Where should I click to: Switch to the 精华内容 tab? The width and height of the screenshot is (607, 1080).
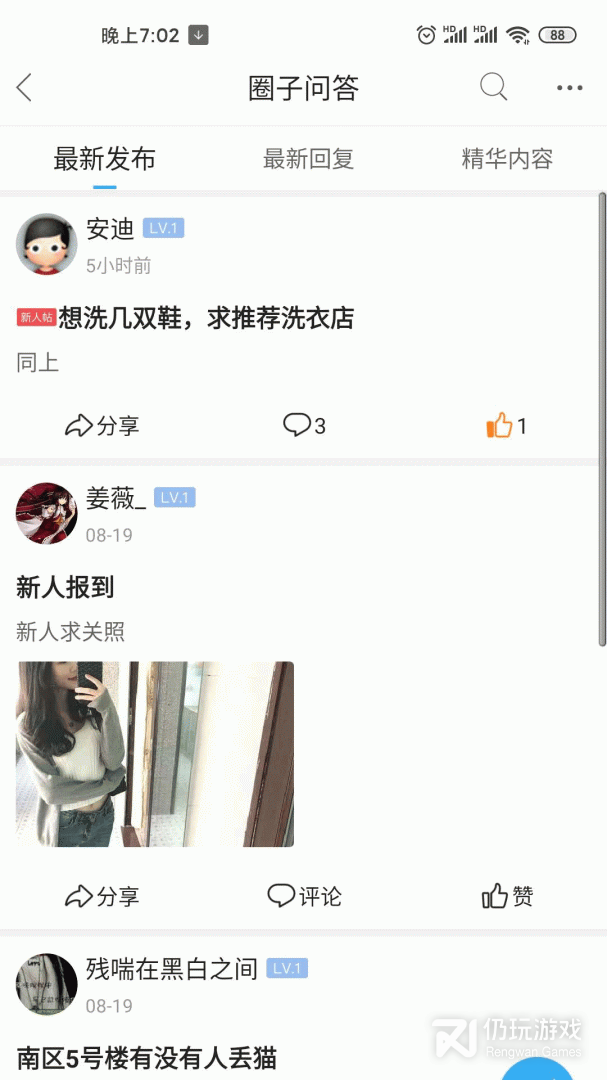click(x=507, y=159)
